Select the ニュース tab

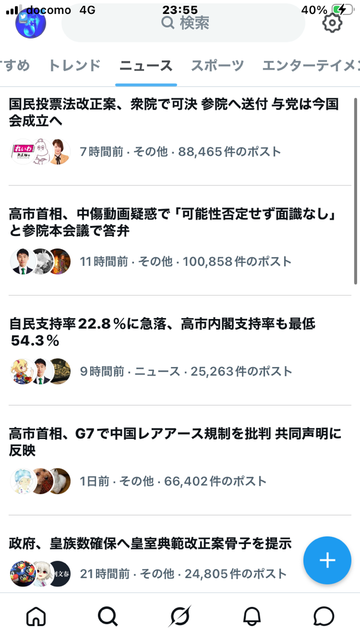[x=146, y=65]
